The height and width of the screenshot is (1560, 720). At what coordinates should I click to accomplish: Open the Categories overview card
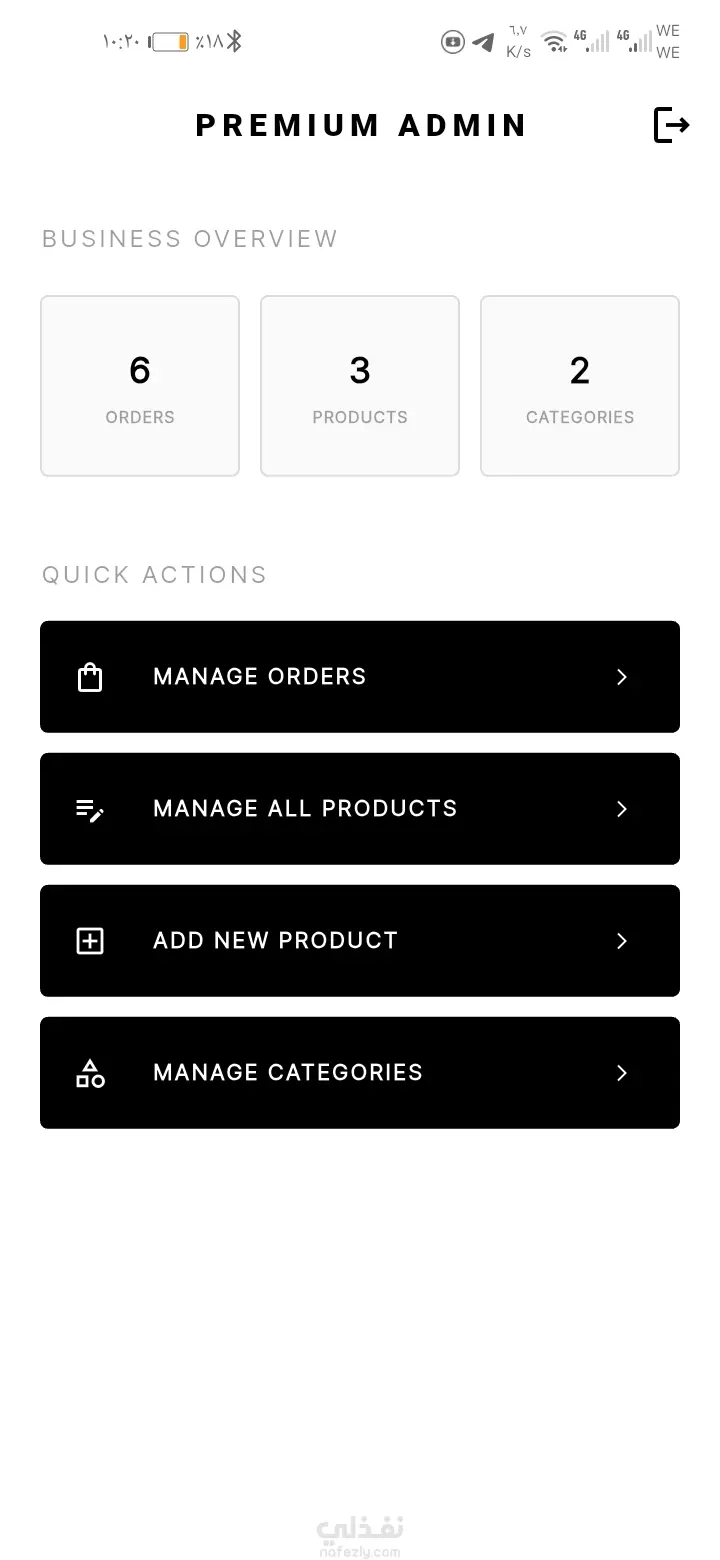click(580, 386)
